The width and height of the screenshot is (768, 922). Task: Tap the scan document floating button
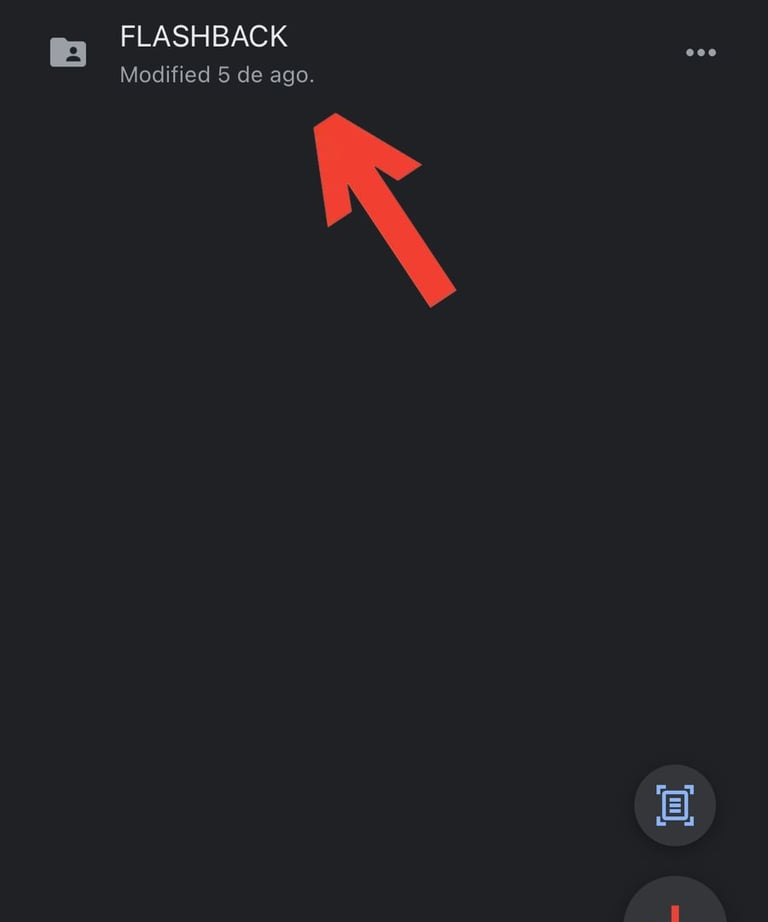click(x=675, y=805)
